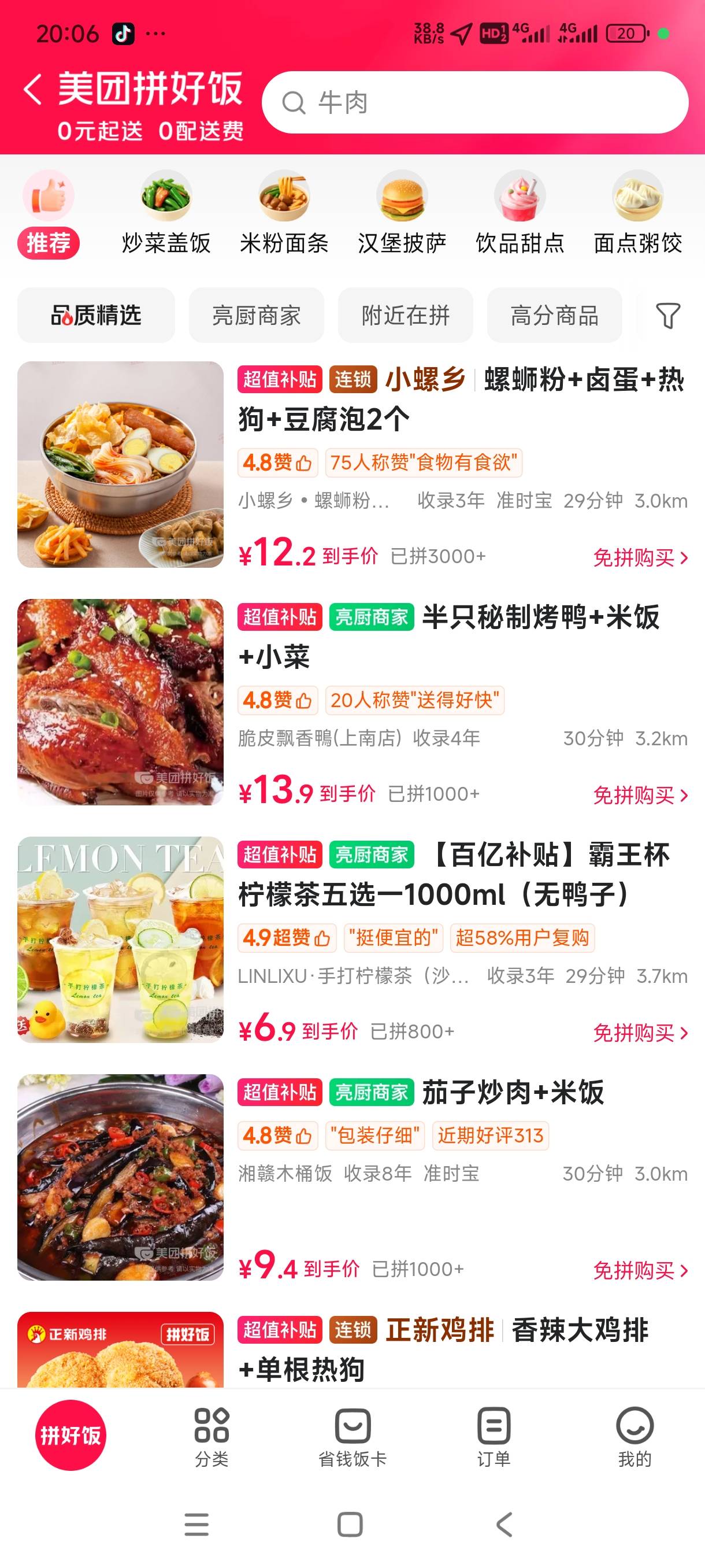The height and width of the screenshot is (1568, 705).
Task: Filter by 亮厨商家 chip
Action: (x=256, y=315)
